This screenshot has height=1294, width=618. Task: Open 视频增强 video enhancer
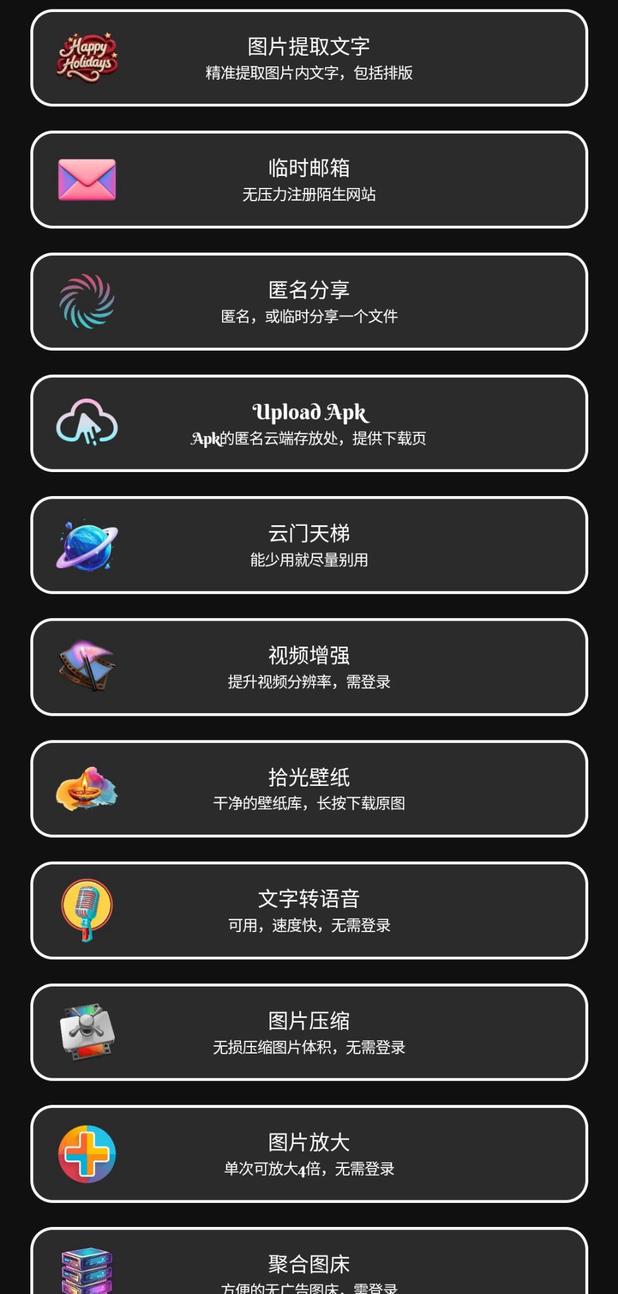(309, 667)
